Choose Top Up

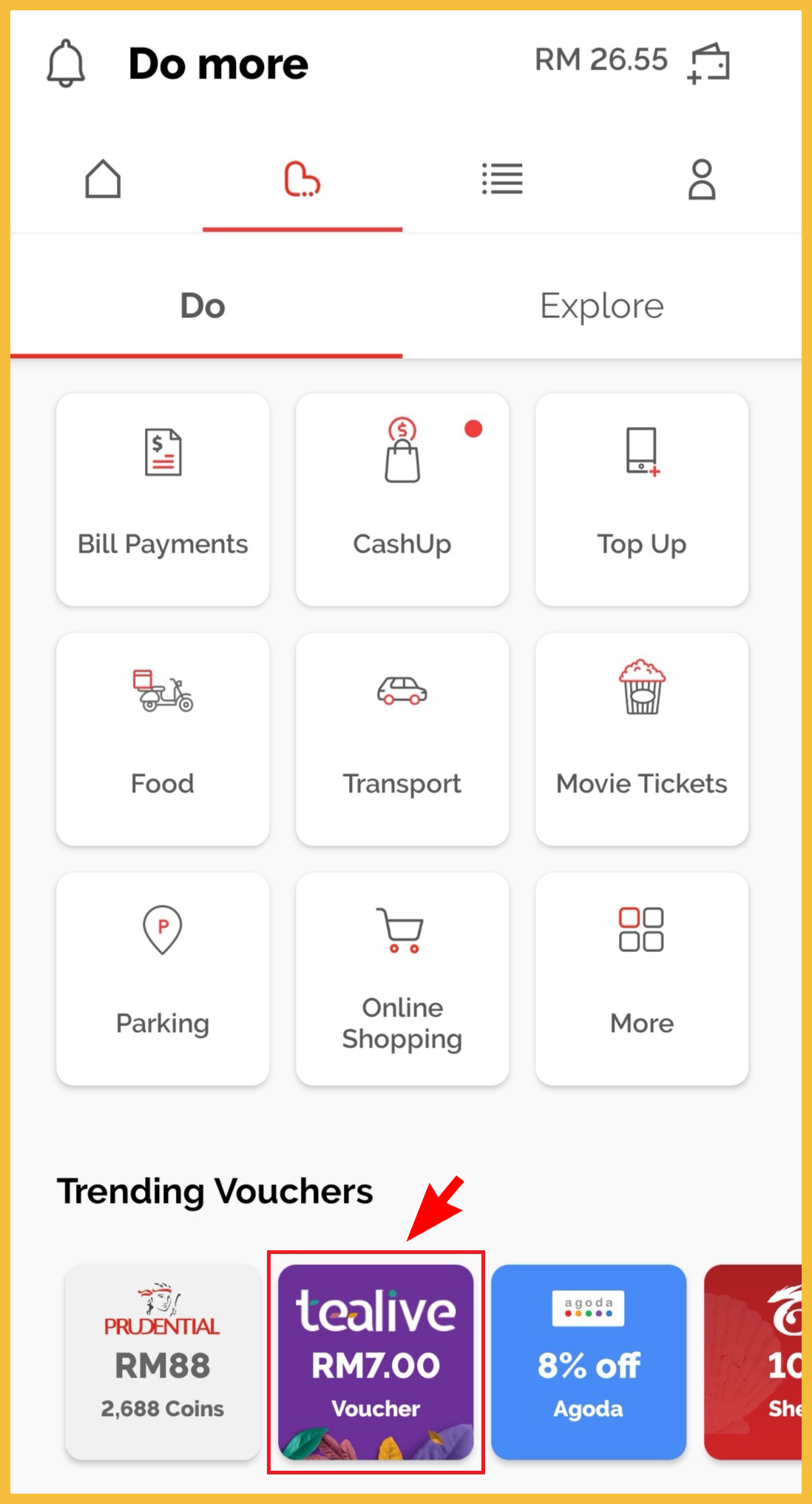642,499
